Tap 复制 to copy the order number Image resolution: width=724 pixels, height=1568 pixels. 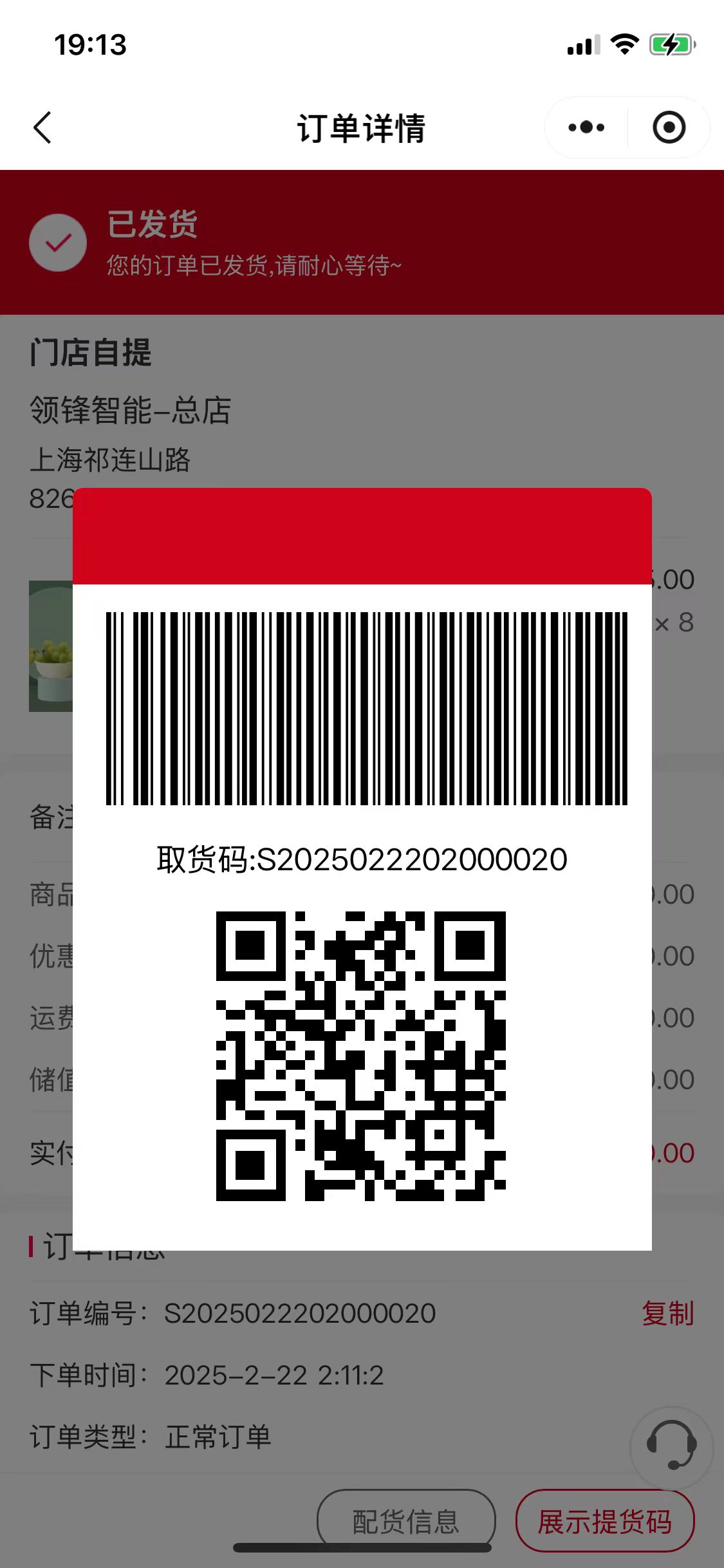click(x=667, y=1314)
